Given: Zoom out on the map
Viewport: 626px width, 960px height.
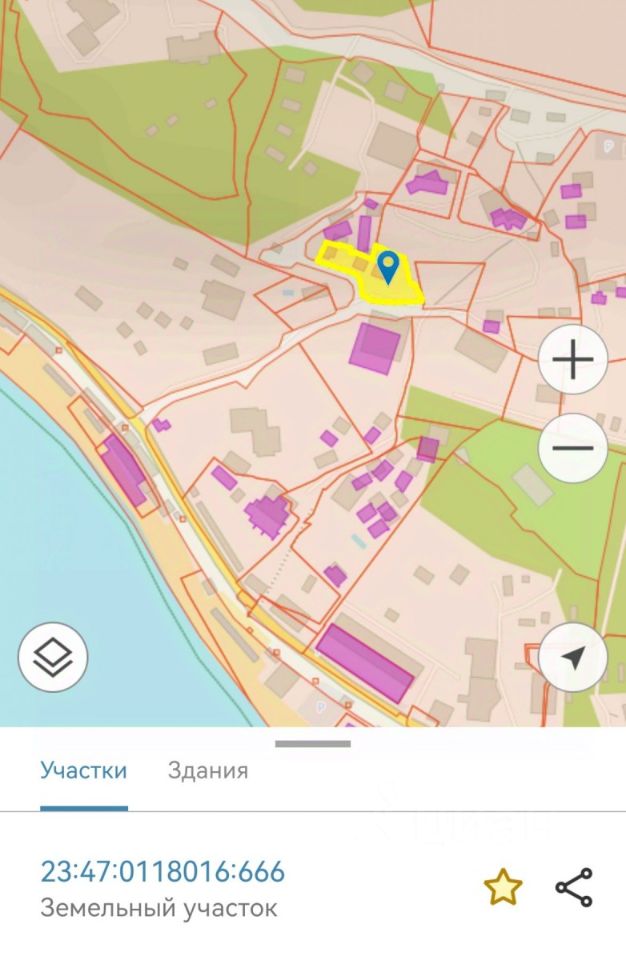Looking at the screenshot, I should (572, 447).
